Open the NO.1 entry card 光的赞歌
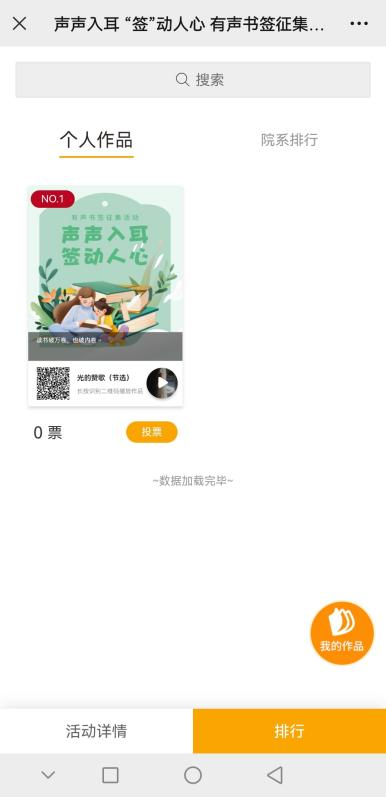 (105, 296)
